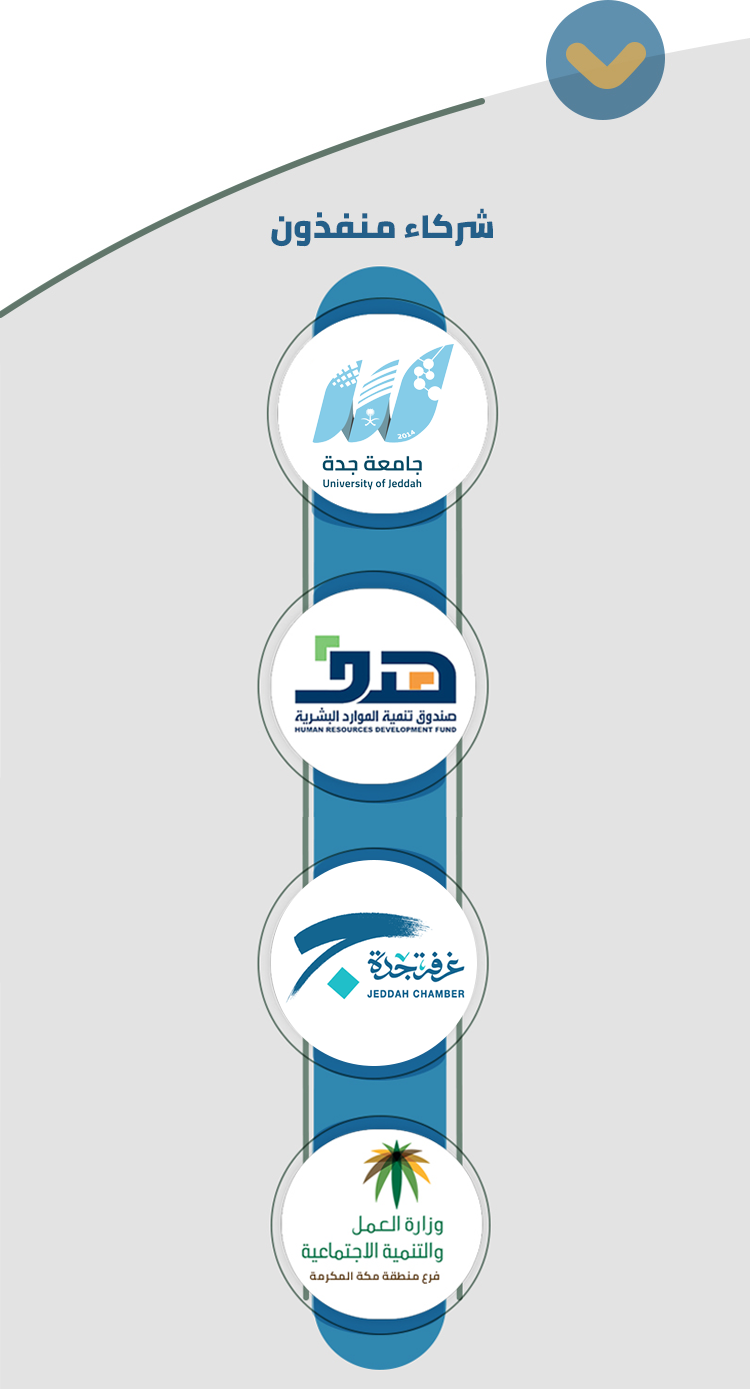Viewport: 750px width, 1389px height.
Task: Tap the down chevron circle button
Action: (605, 61)
